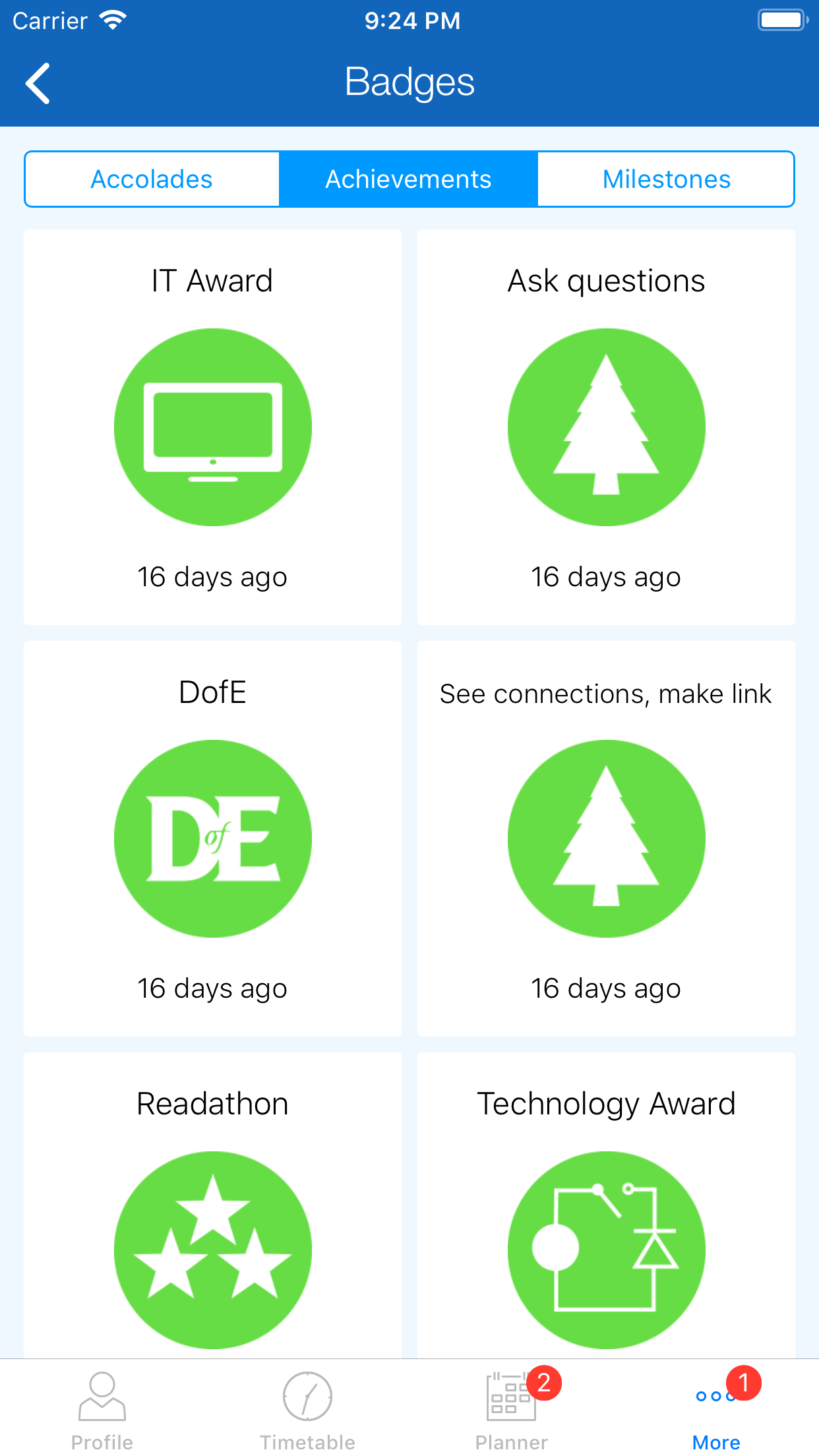This screenshot has width=819, height=1456.
Task: View the Ask questions badge
Action: tap(606, 427)
